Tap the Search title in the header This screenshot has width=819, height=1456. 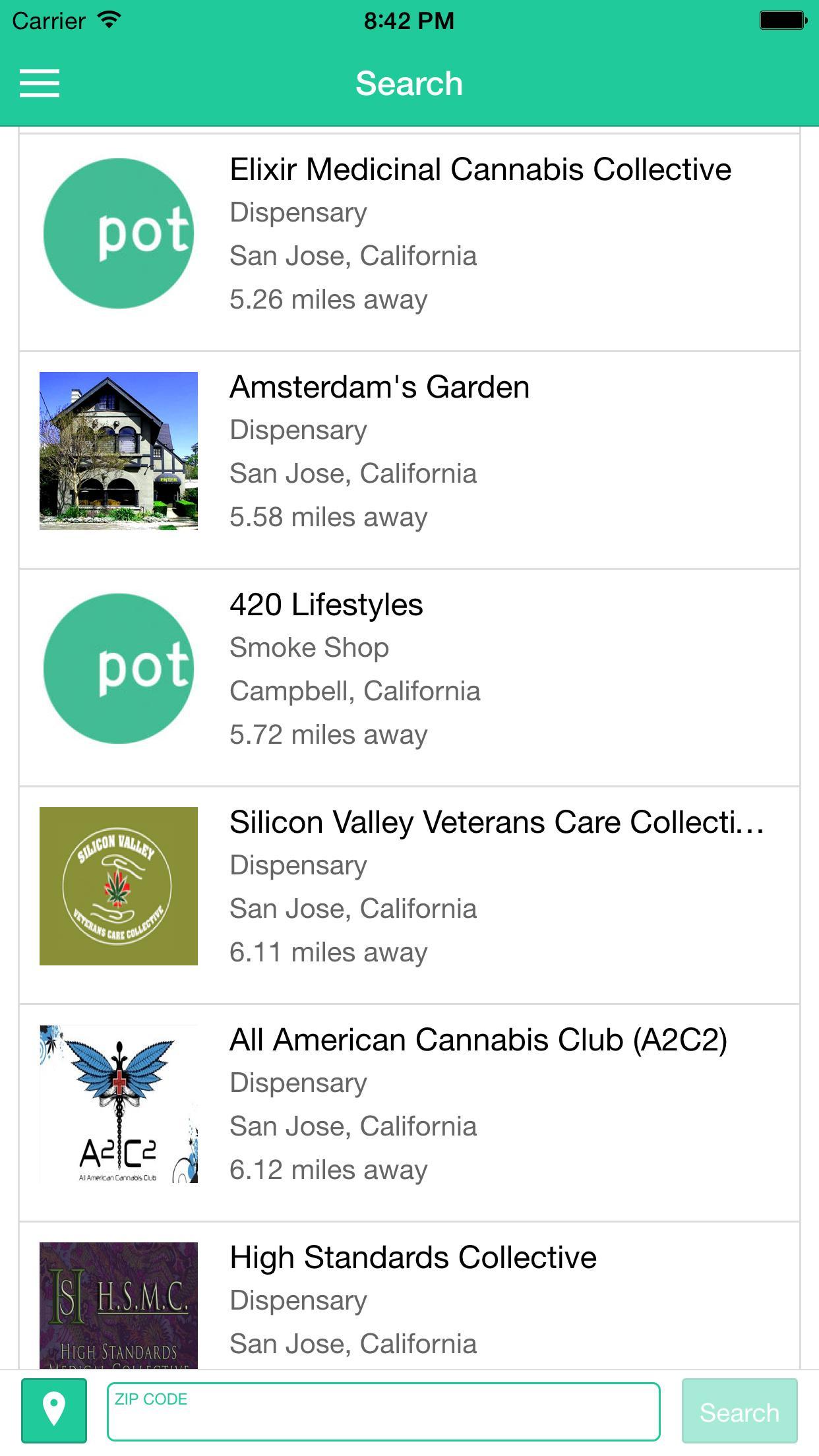click(409, 83)
